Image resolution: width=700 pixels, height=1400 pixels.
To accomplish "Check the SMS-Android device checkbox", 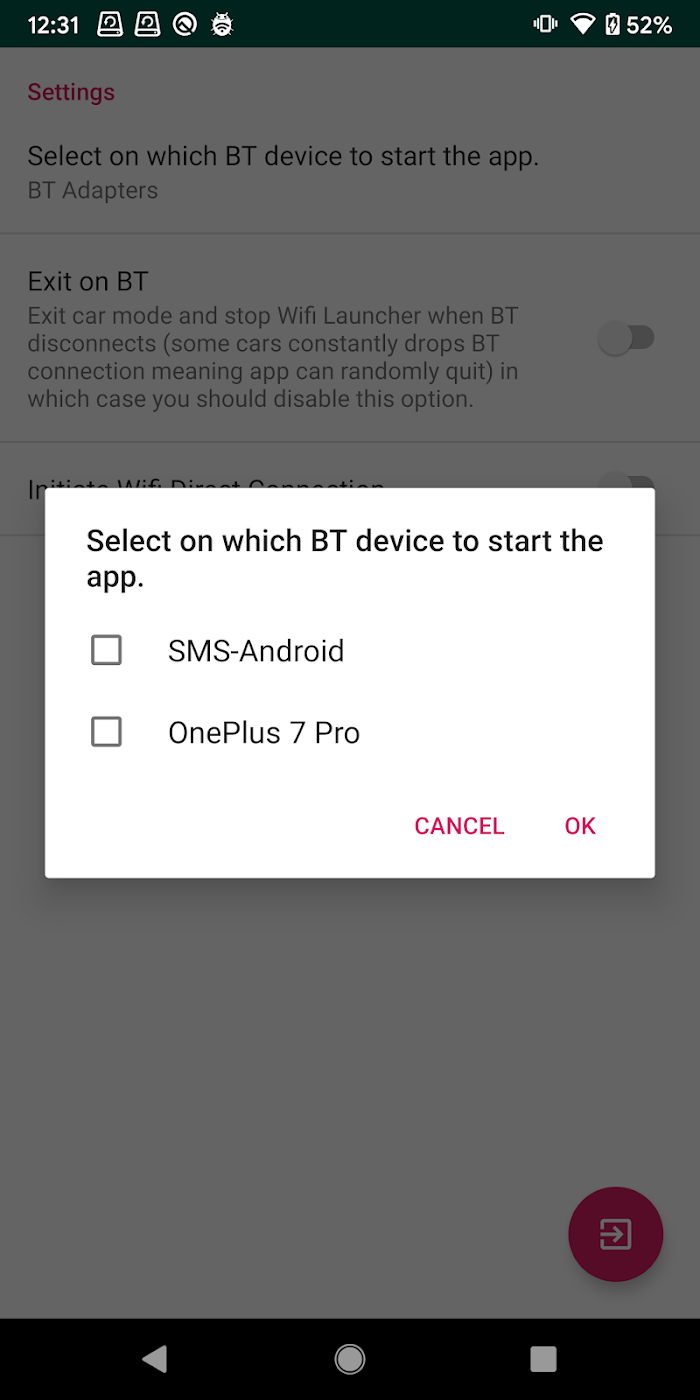I will tap(107, 651).
